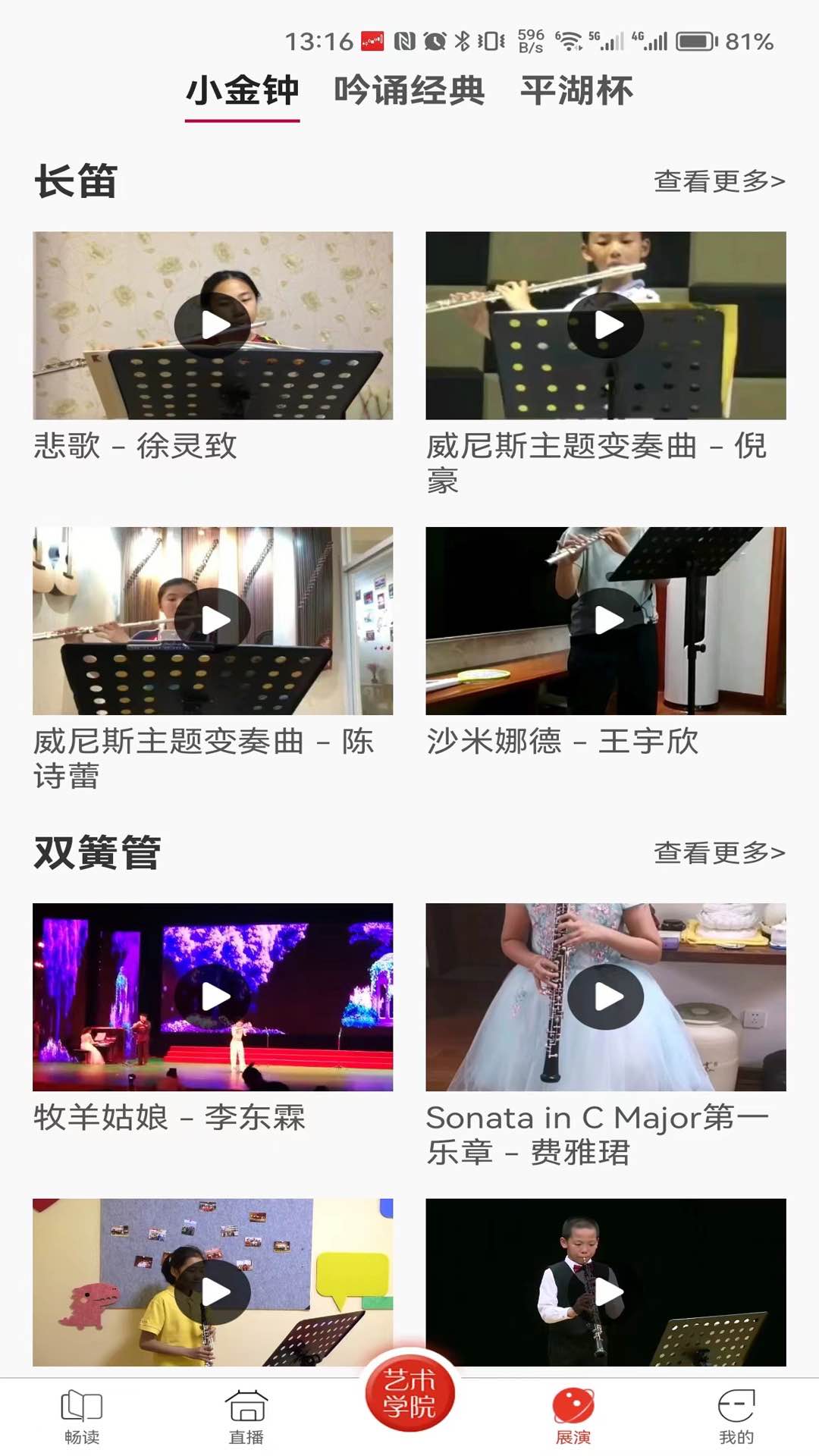Play Sonata in C Major by 费雅珺
The width and height of the screenshot is (819, 1456).
pyautogui.click(x=605, y=996)
